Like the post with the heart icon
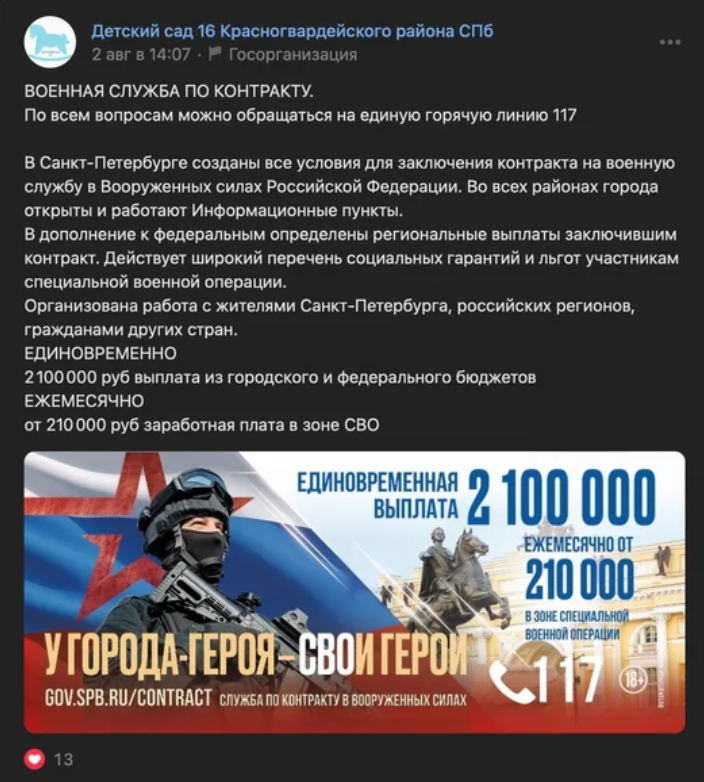704x782 pixels. [x=34, y=759]
